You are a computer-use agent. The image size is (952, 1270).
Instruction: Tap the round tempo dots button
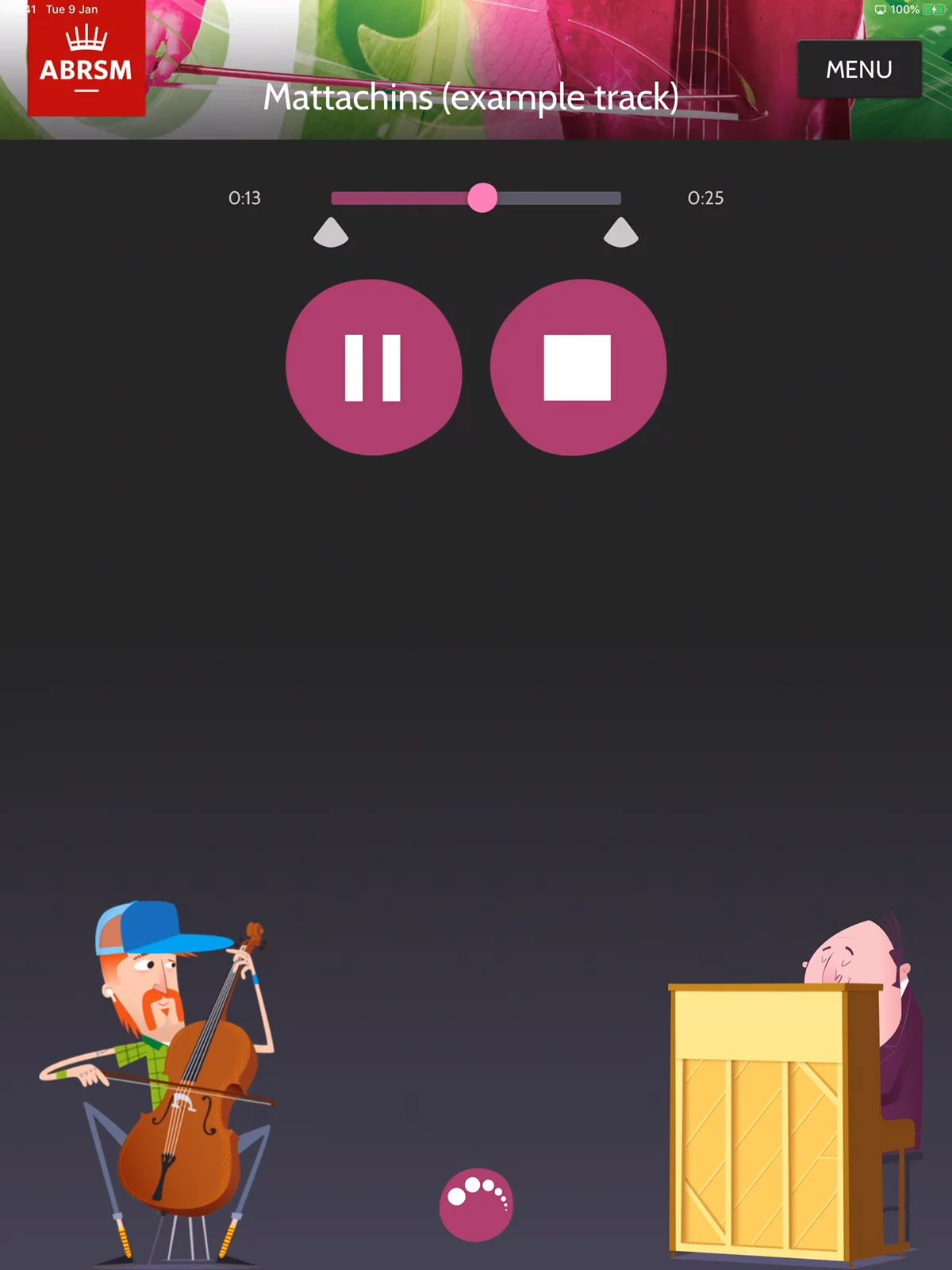(x=476, y=1203)
